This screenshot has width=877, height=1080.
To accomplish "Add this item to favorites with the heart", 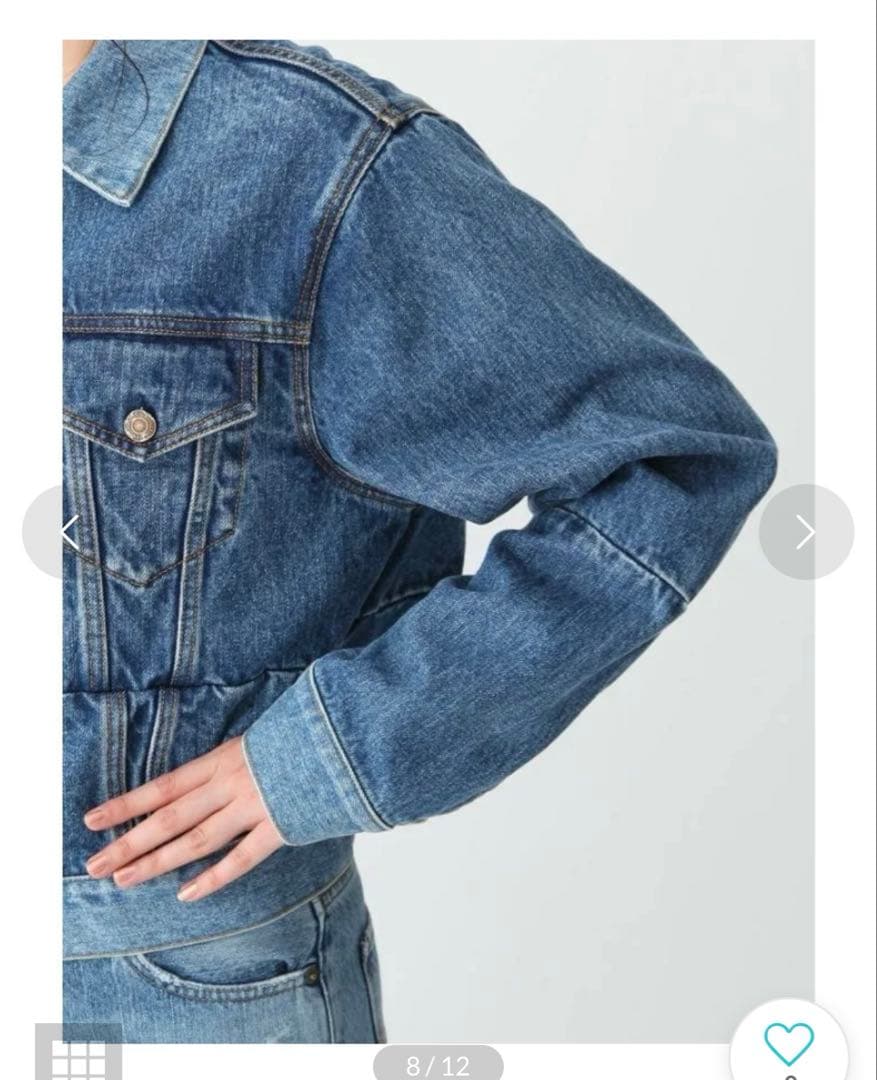I will coord(789,1044).
